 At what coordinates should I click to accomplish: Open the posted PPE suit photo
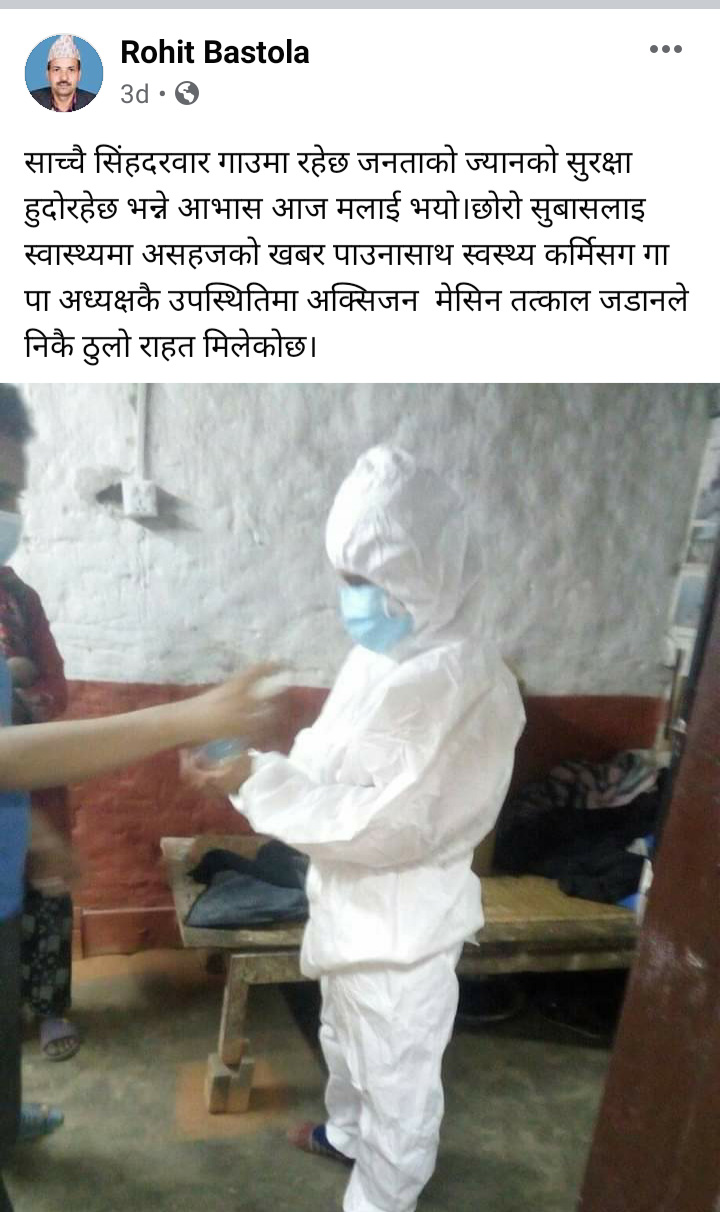point(360,797)
